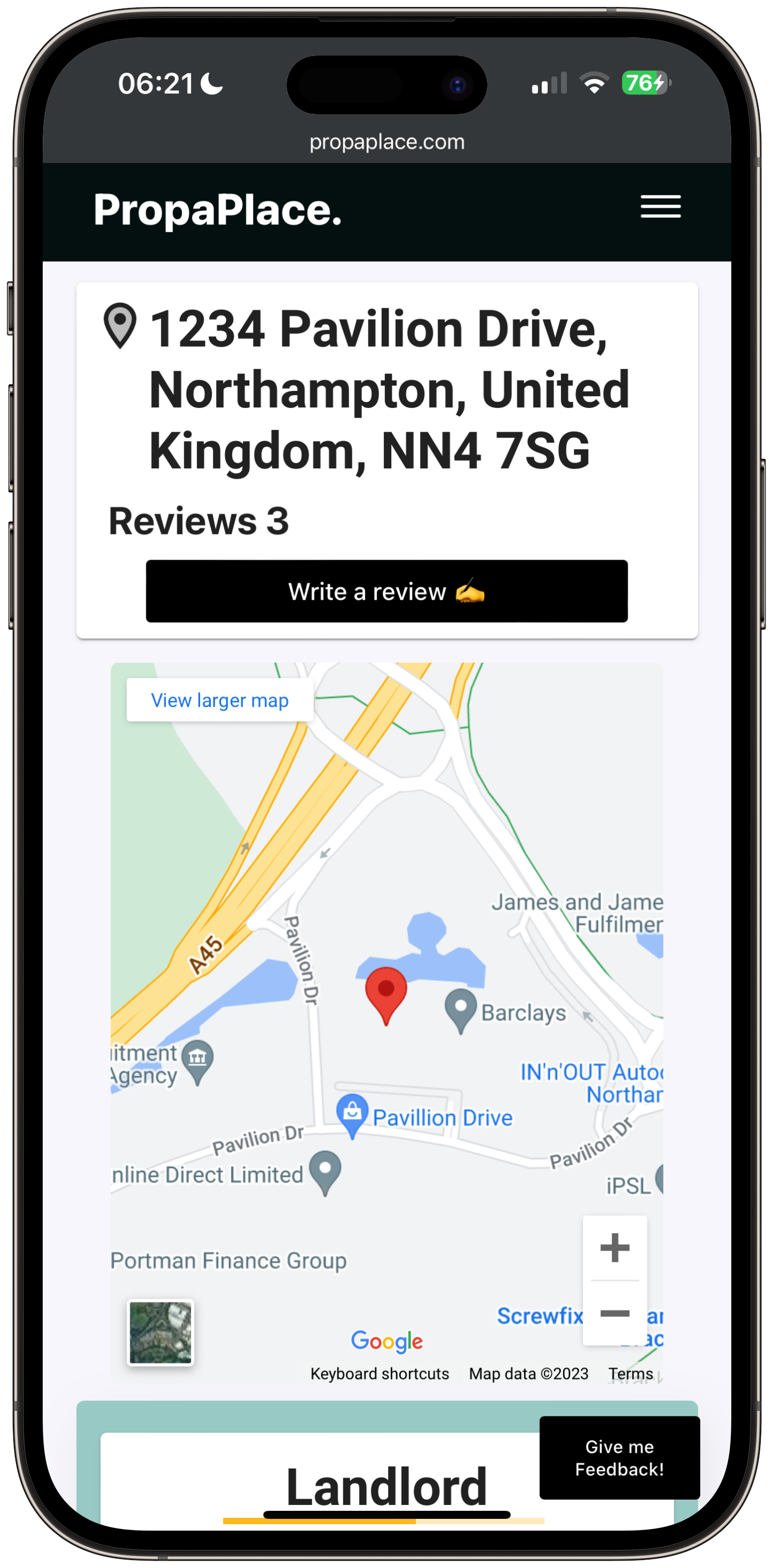Screen dimensions: 774x1568
Task: Open the hamburger navigation menu
Action: tap(660, 207)
